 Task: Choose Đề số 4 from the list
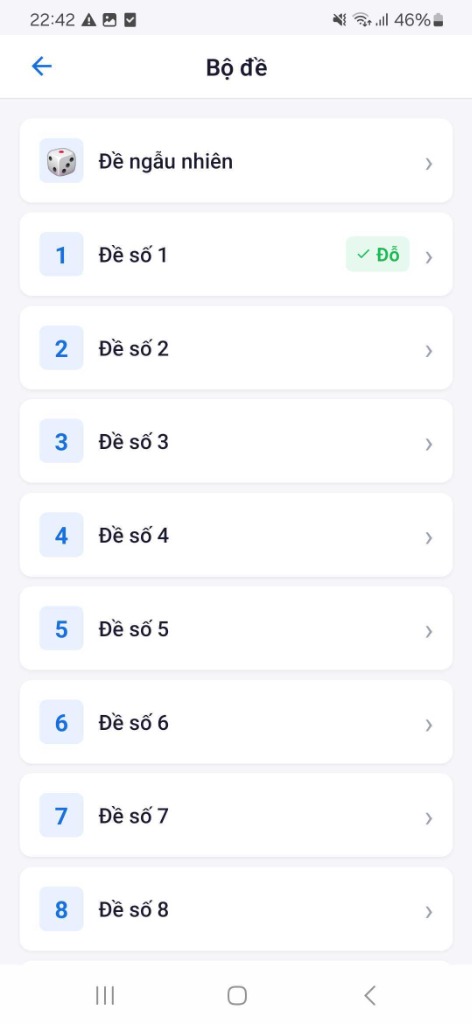click(x=236, y=536)
